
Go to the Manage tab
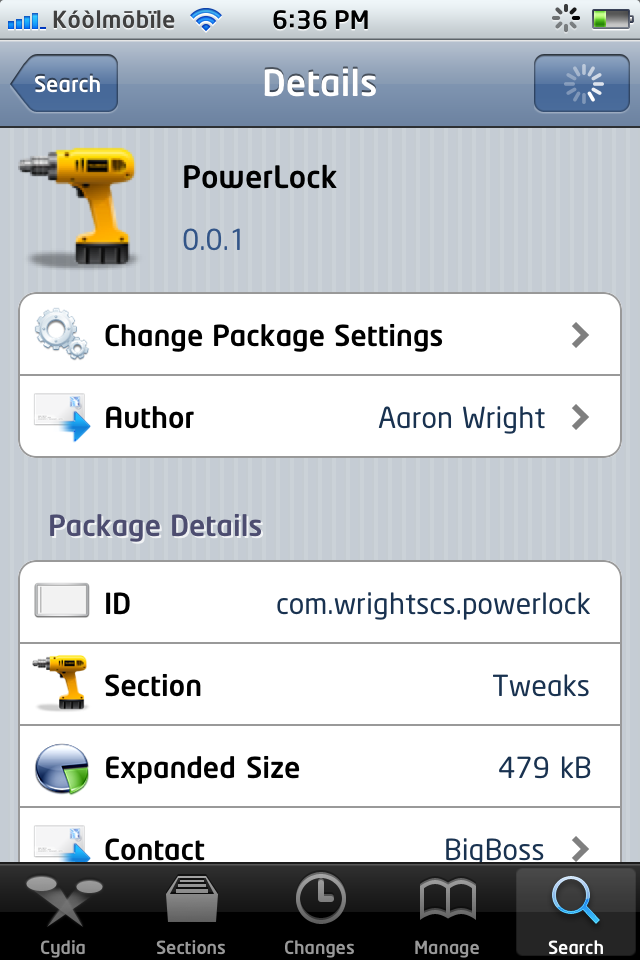[x=447, y=914]
